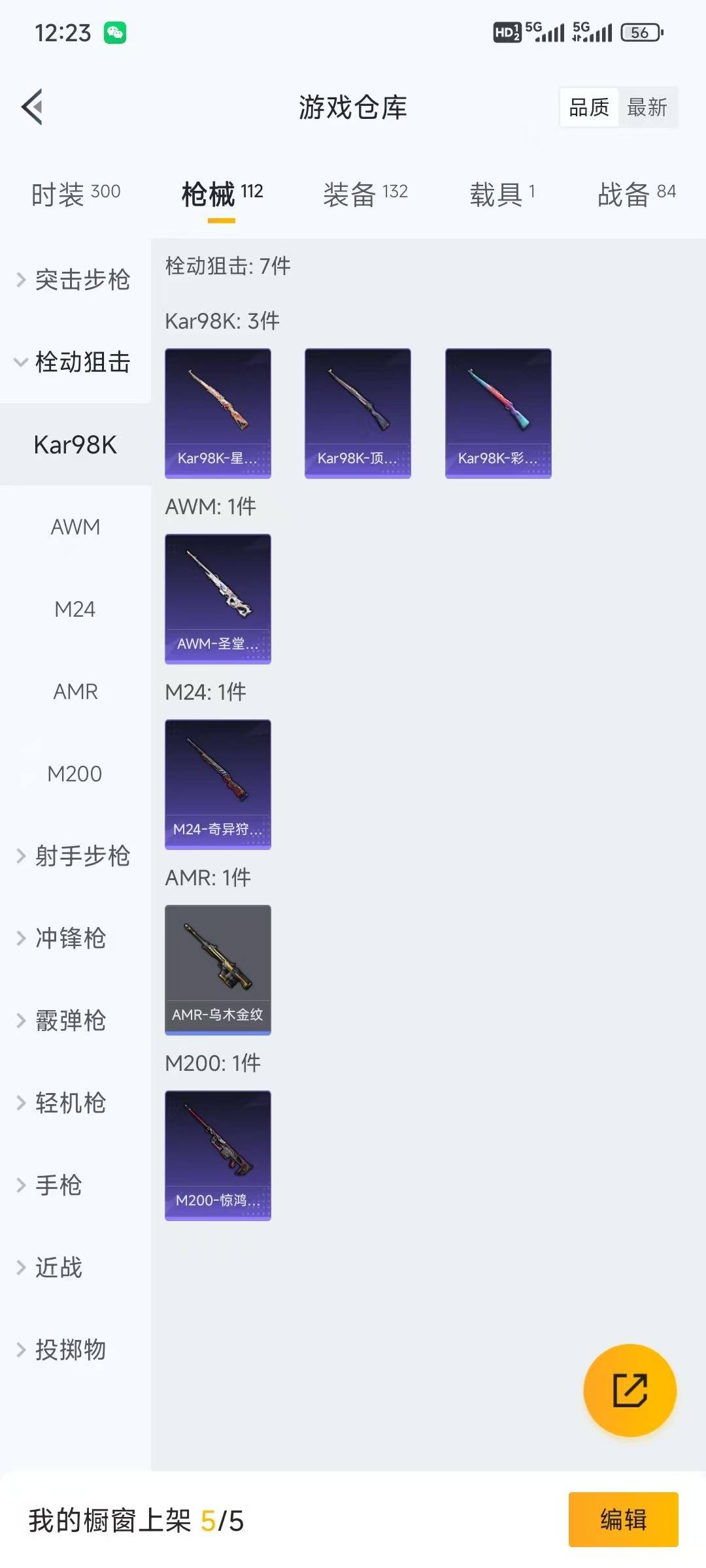Go back from 游戏仓库
Image resolution: width=706 pixels, height=1568 pixels.
(x=33, y=106)
